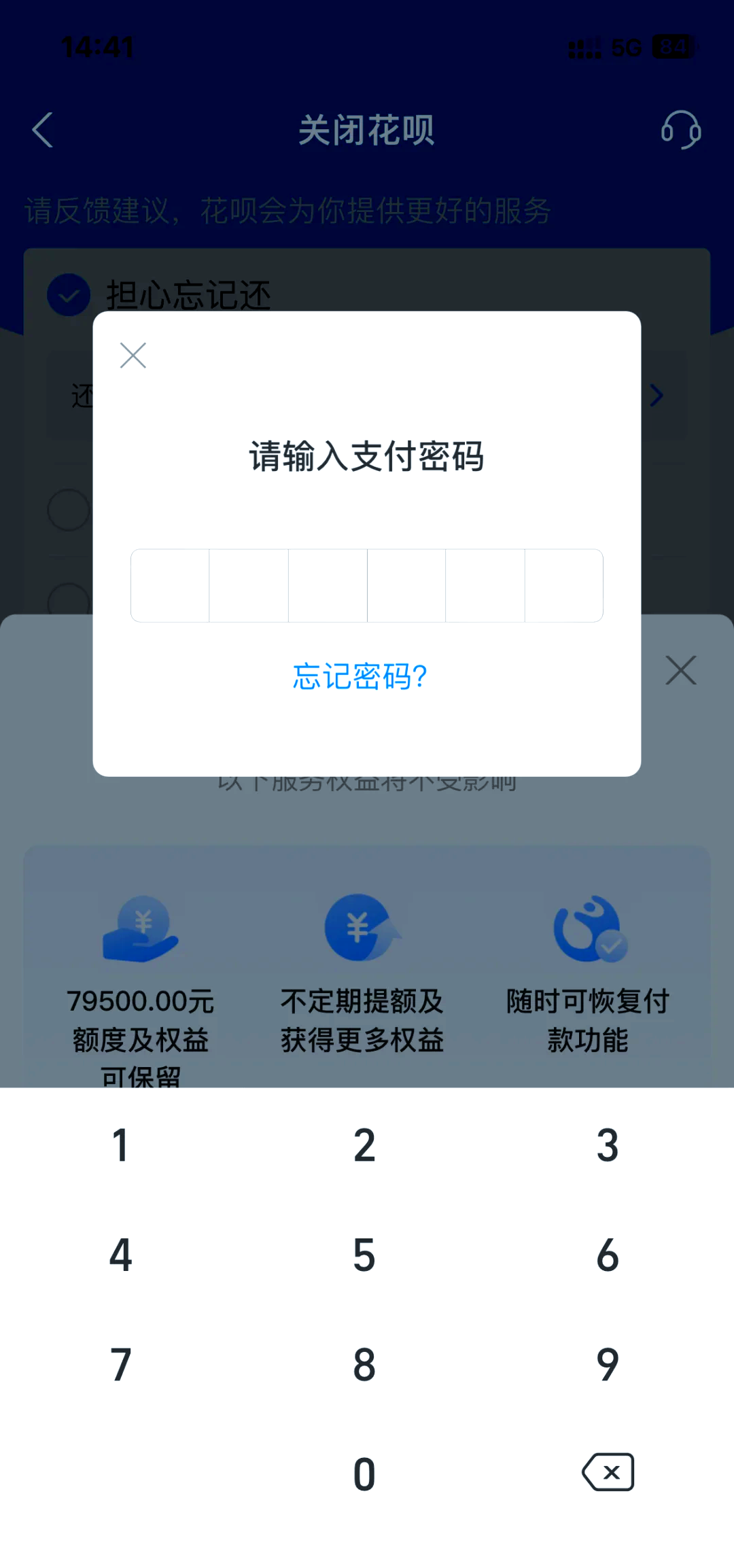The image size is (734, 1568).
Task: Enter digit 5 on the keypad
Action: tap(364, 1255)
